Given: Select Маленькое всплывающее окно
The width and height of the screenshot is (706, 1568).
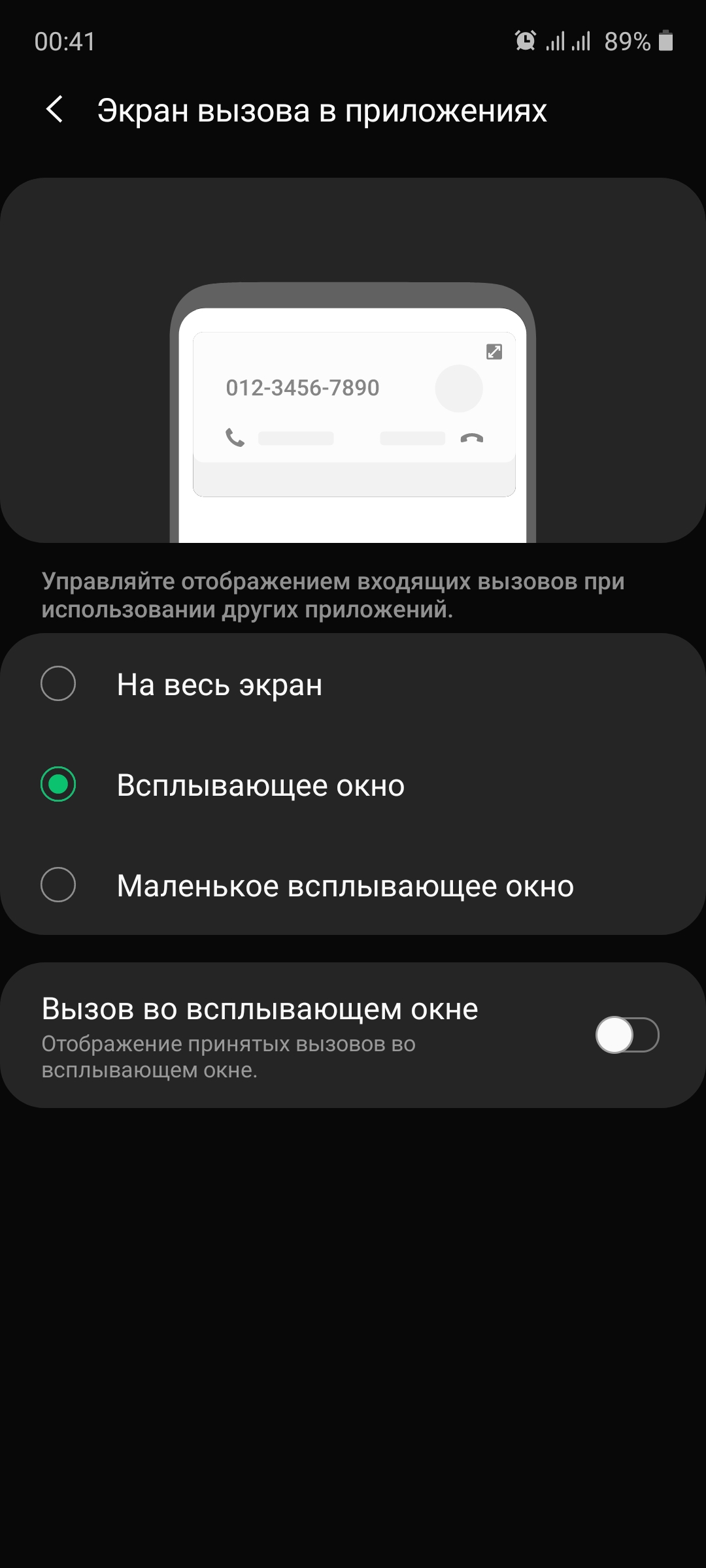Looking at the screenshot, I should [58, 885].
